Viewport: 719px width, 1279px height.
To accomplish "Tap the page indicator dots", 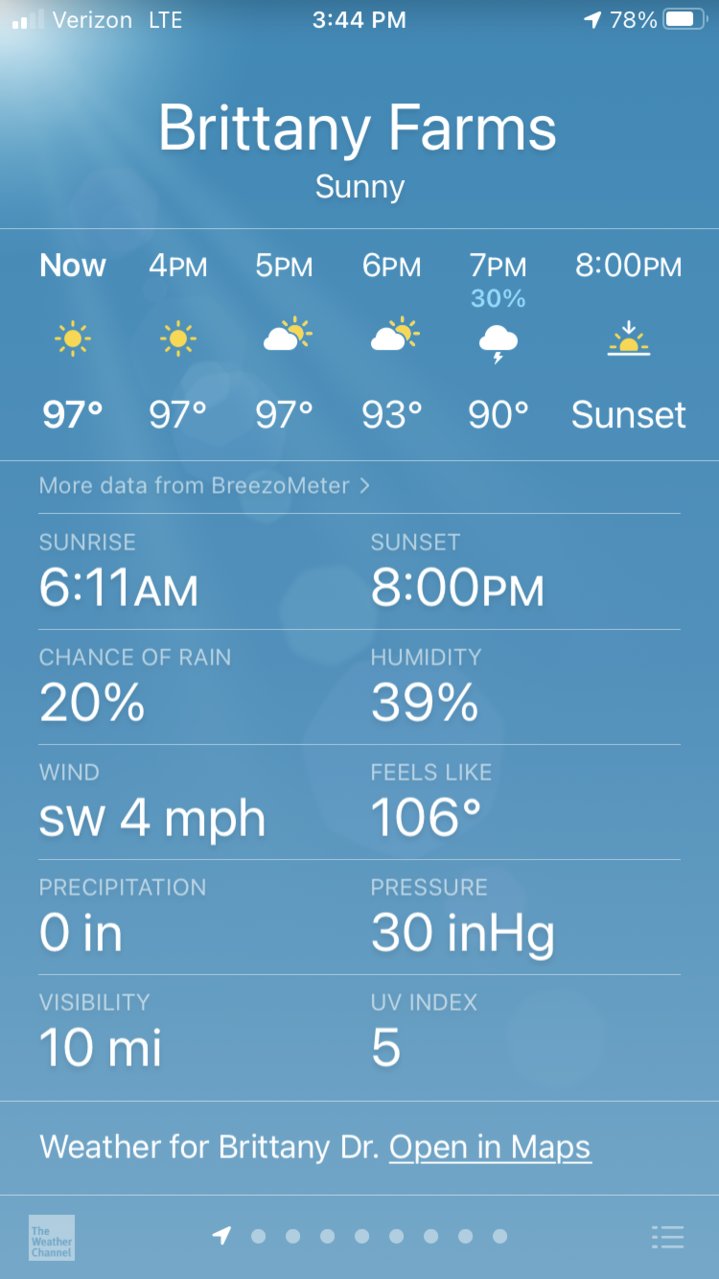I will (360, 1237).
